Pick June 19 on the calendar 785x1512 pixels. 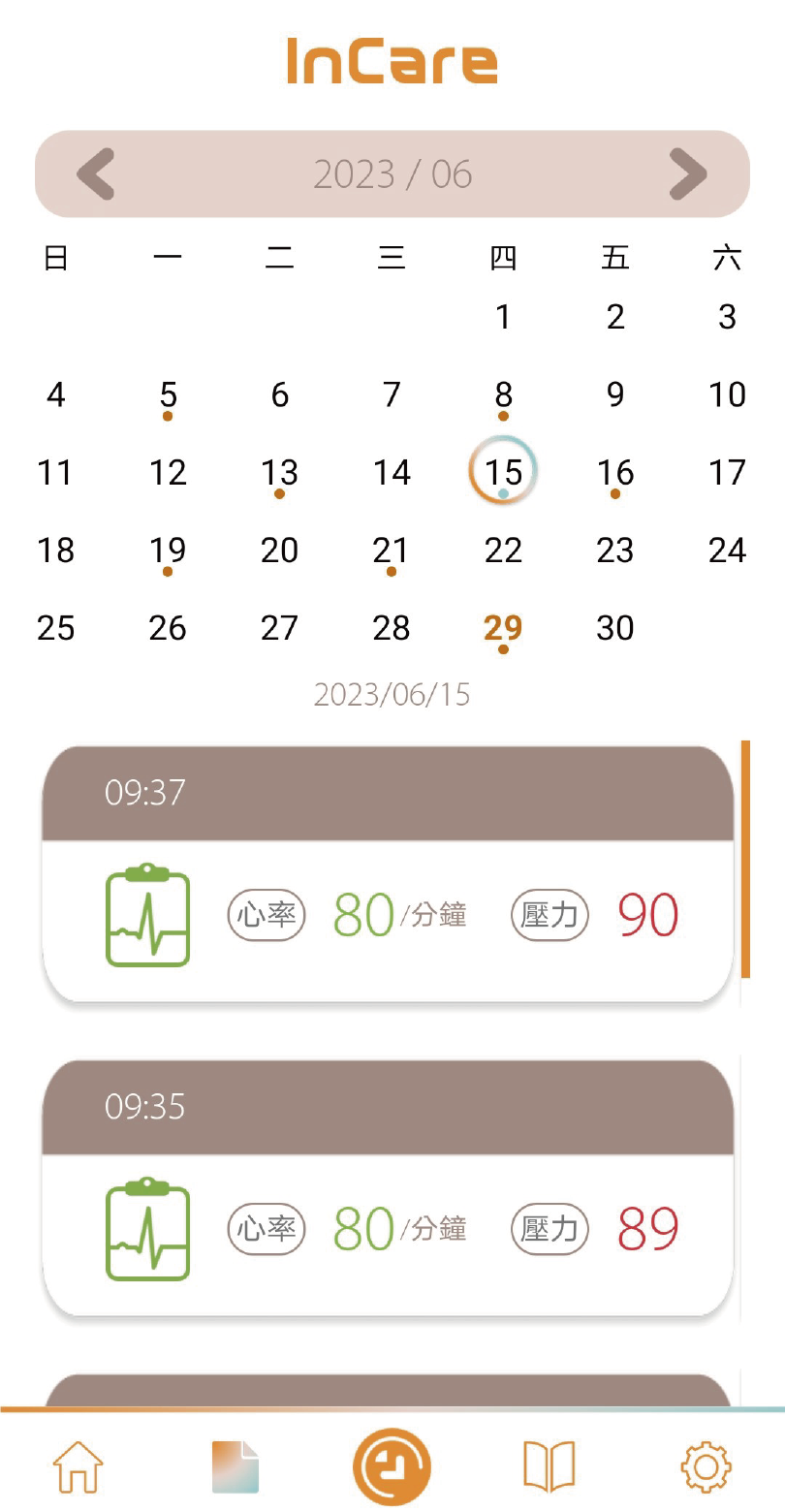[x=168, y=551]
